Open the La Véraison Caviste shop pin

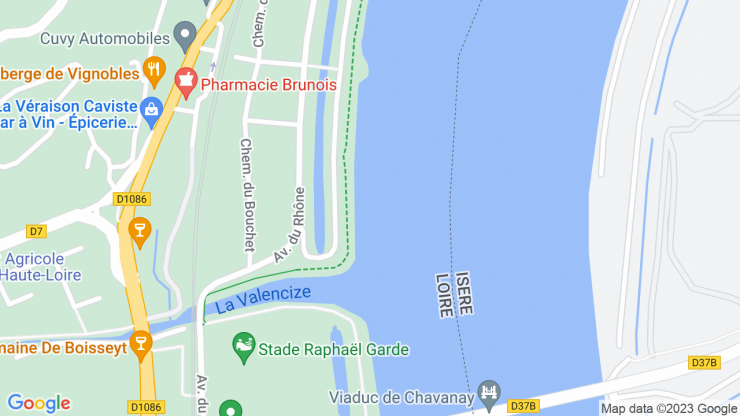(x=152, y=110)
